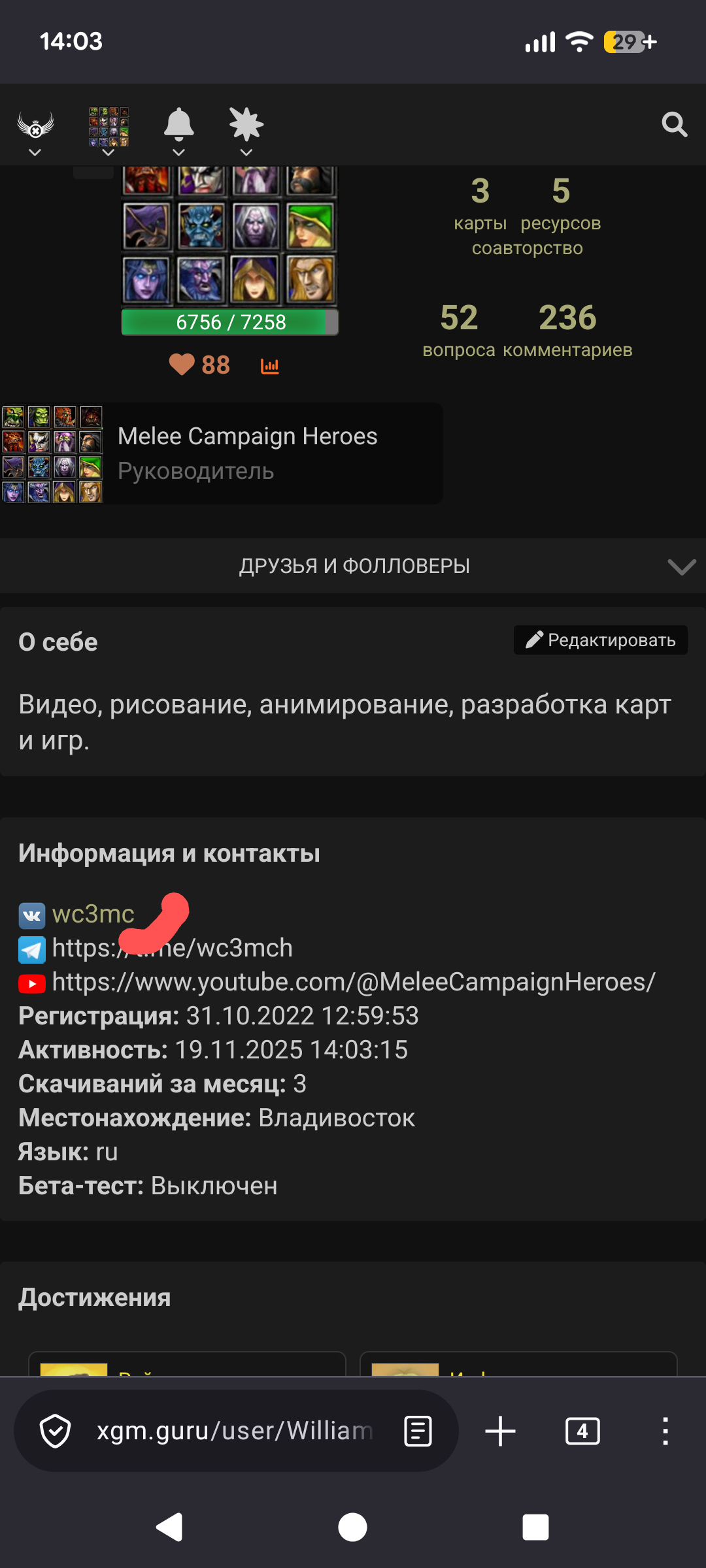View the statistics chart icon
The width and height of the screenshot is (706, 1568).
pyautogui.click(x=270, y=366)
